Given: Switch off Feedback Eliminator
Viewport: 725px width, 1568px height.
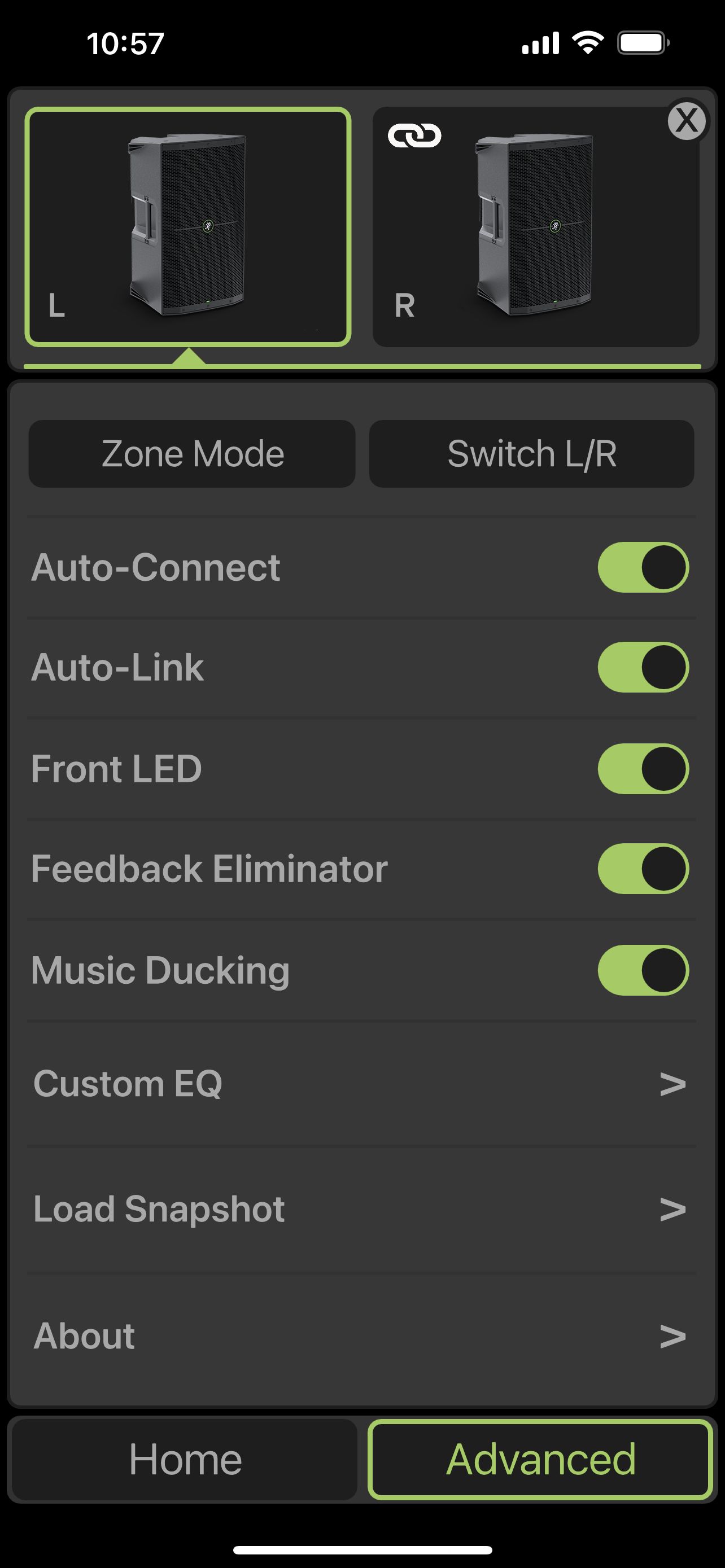Looking at the screenshot, I should [643, 869].
